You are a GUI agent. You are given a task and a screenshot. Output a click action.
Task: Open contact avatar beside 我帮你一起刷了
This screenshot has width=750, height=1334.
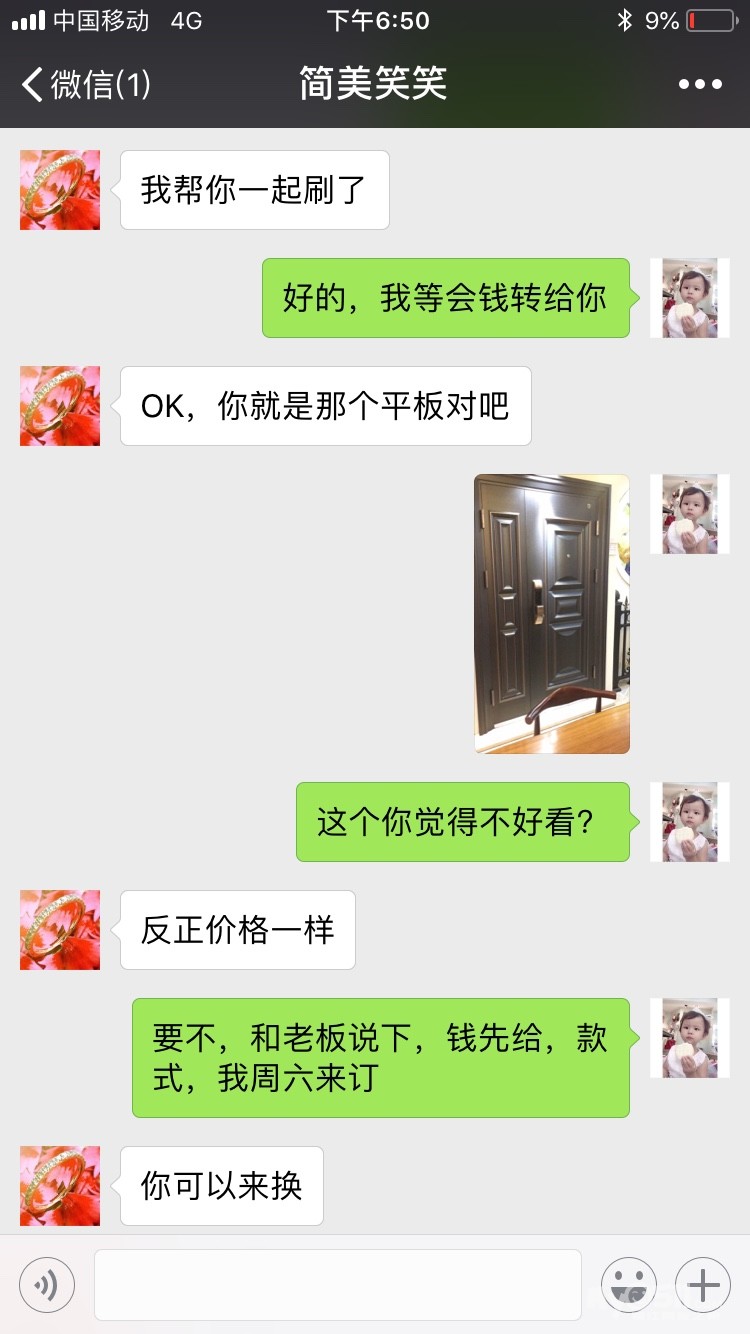point(60,190)
